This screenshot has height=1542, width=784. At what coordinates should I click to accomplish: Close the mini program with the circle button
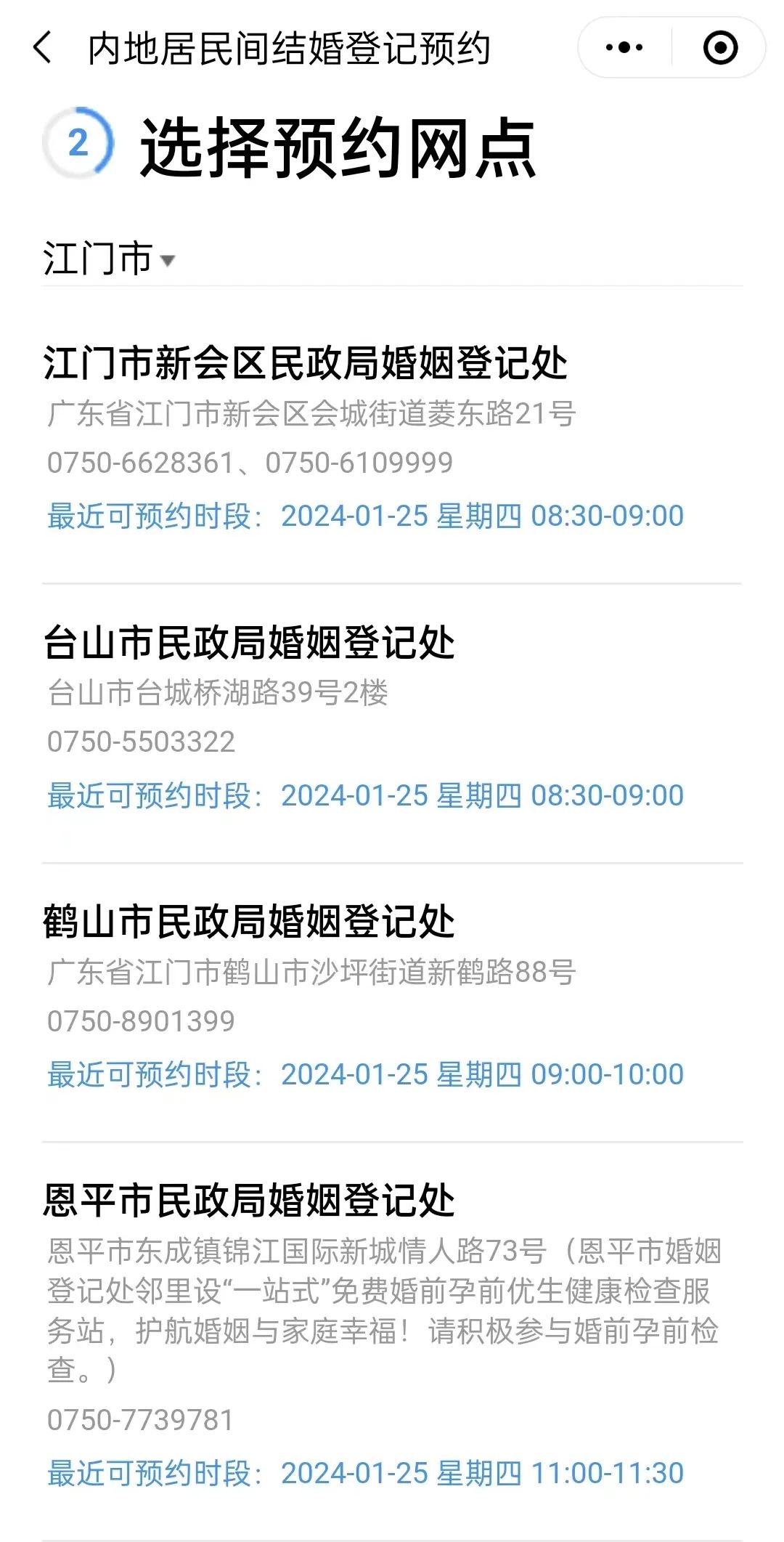[x=720, y=48]
